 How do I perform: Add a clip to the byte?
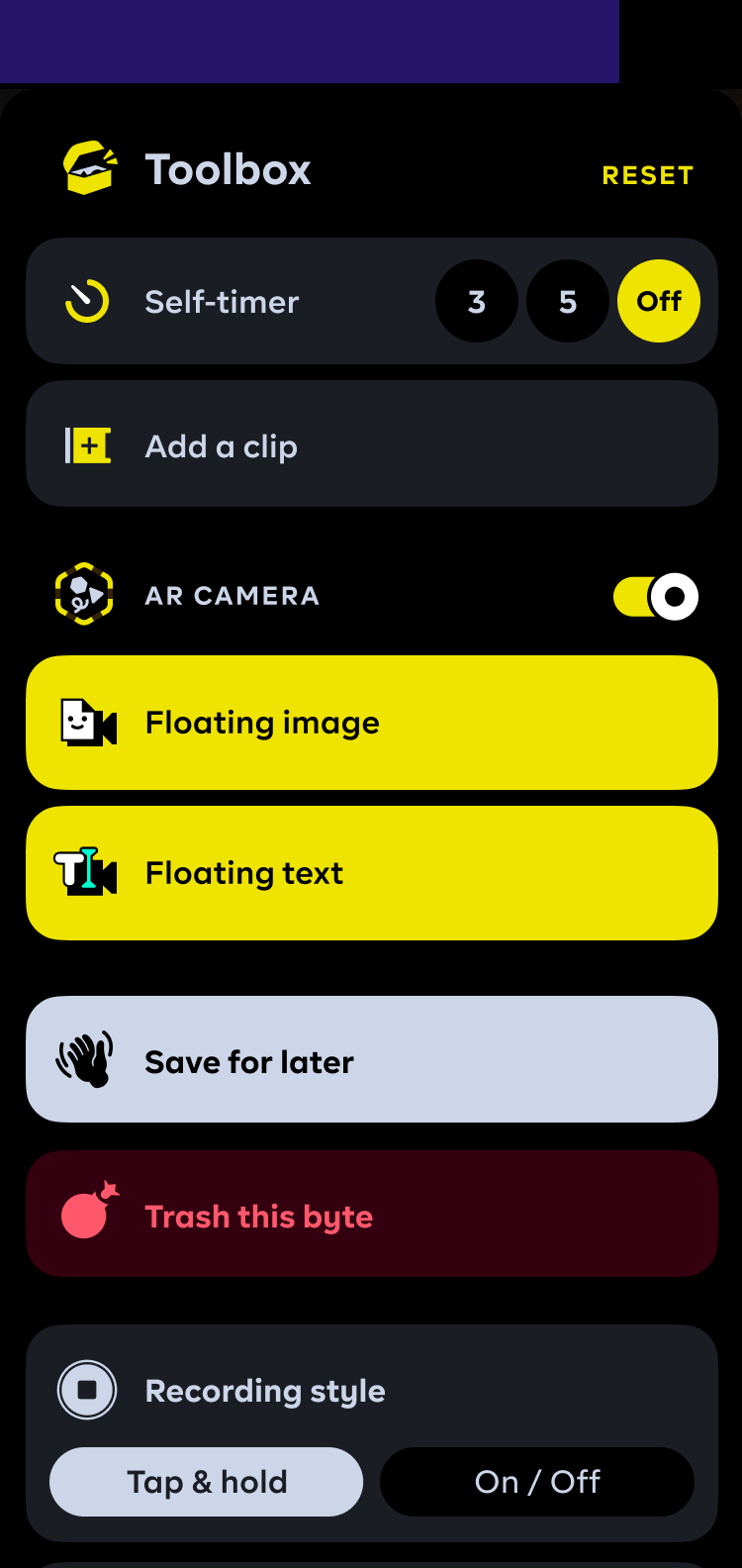pos(371,444)
